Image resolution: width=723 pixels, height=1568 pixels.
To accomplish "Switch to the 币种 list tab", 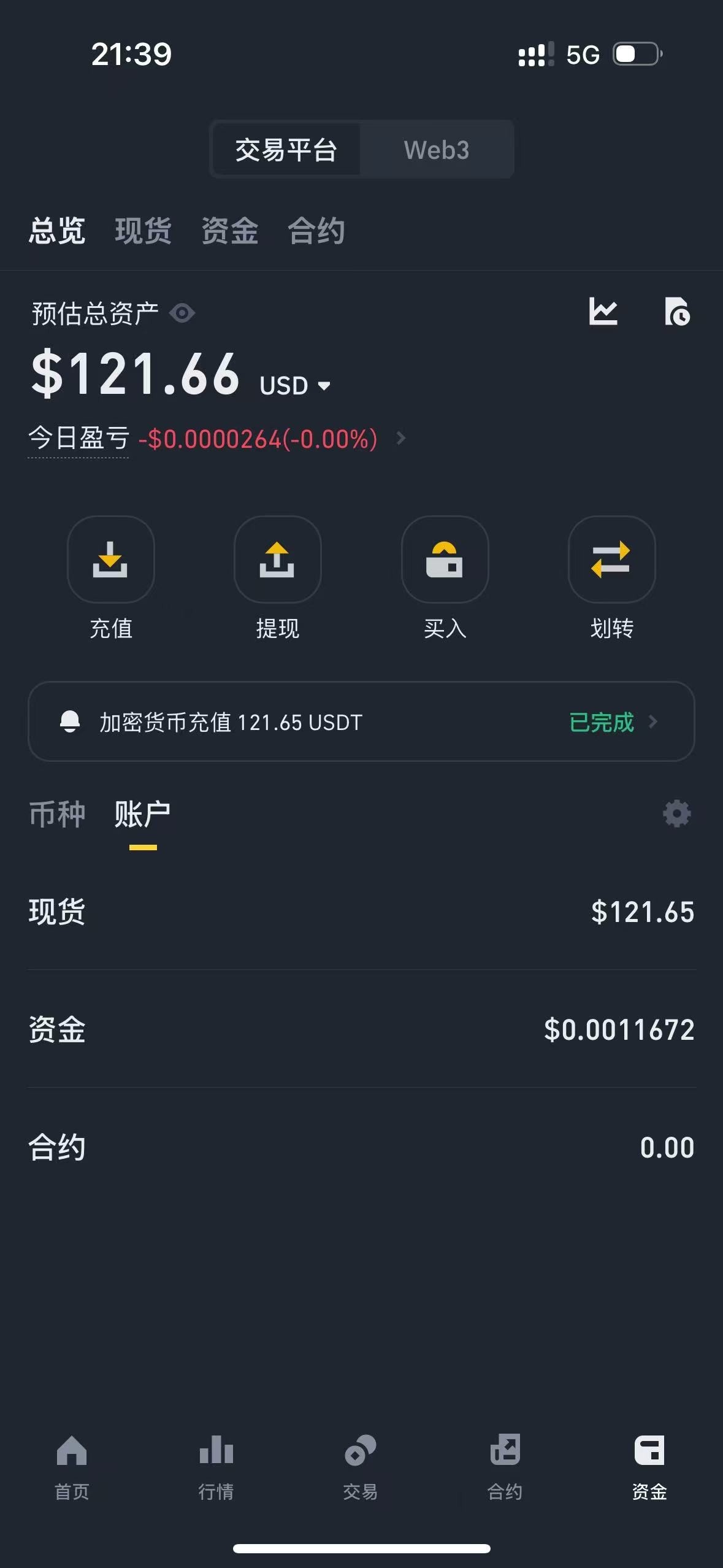I will click(57, 815).
